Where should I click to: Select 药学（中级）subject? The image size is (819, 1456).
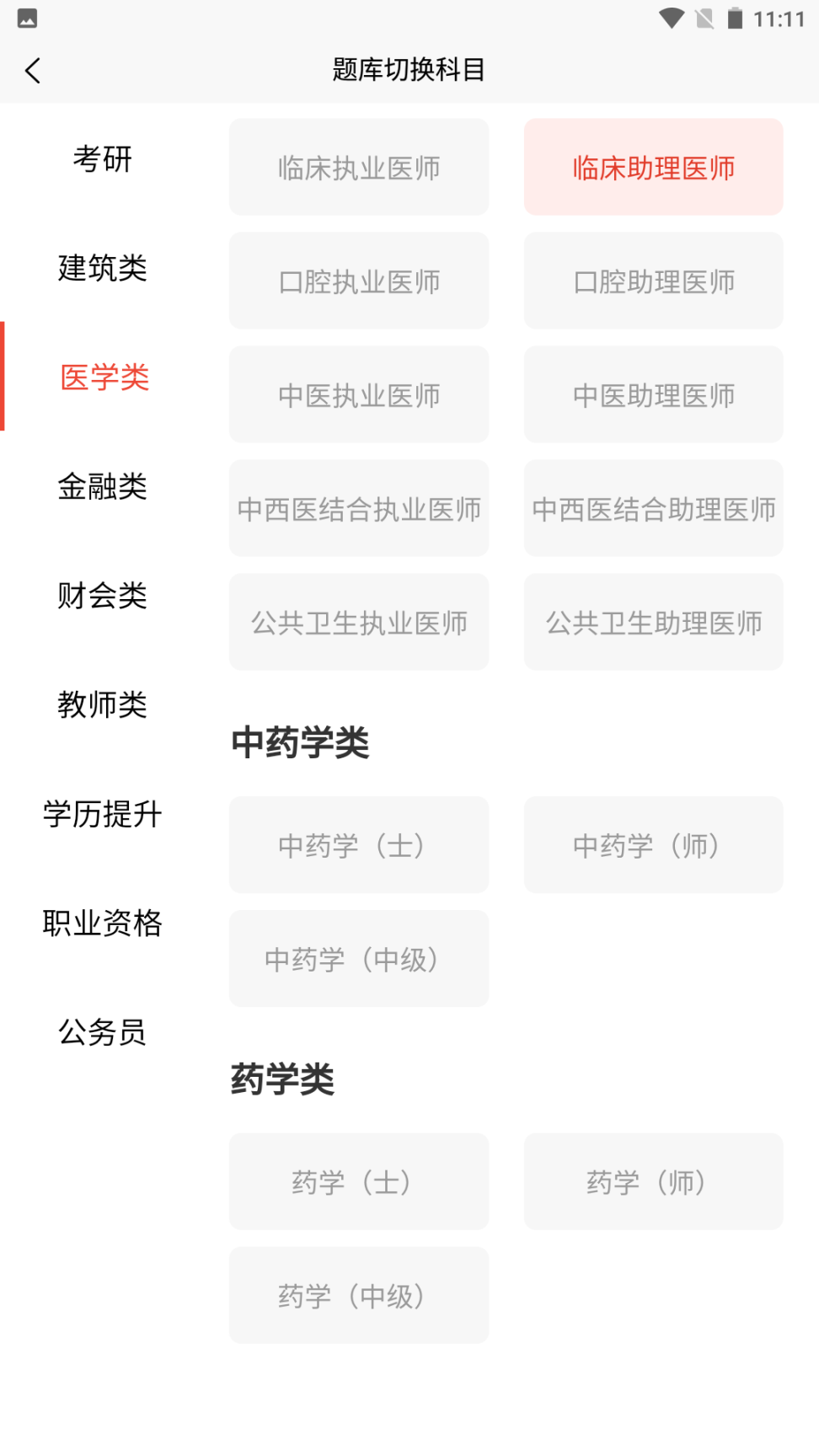[359, 1295]
